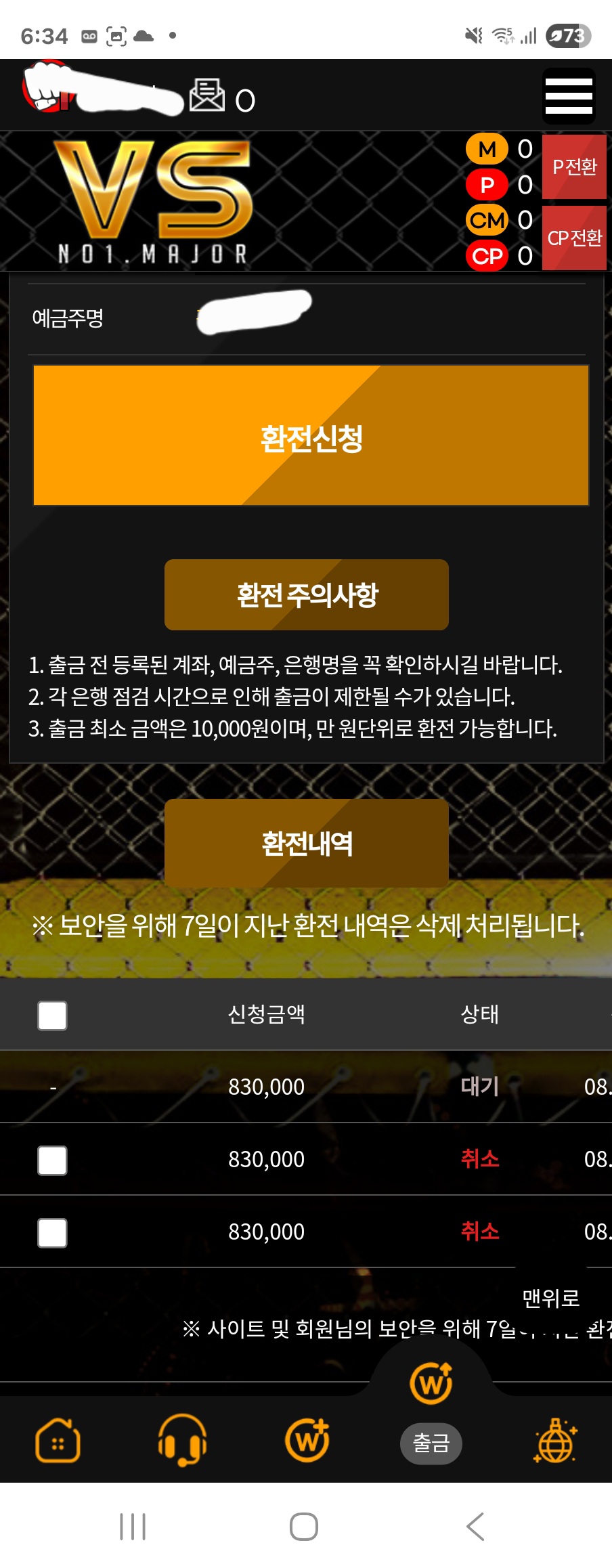Select the 출금 tab
This screenshot has height=1568, width=612.
pyautogui.click(x=431, y=1429)
